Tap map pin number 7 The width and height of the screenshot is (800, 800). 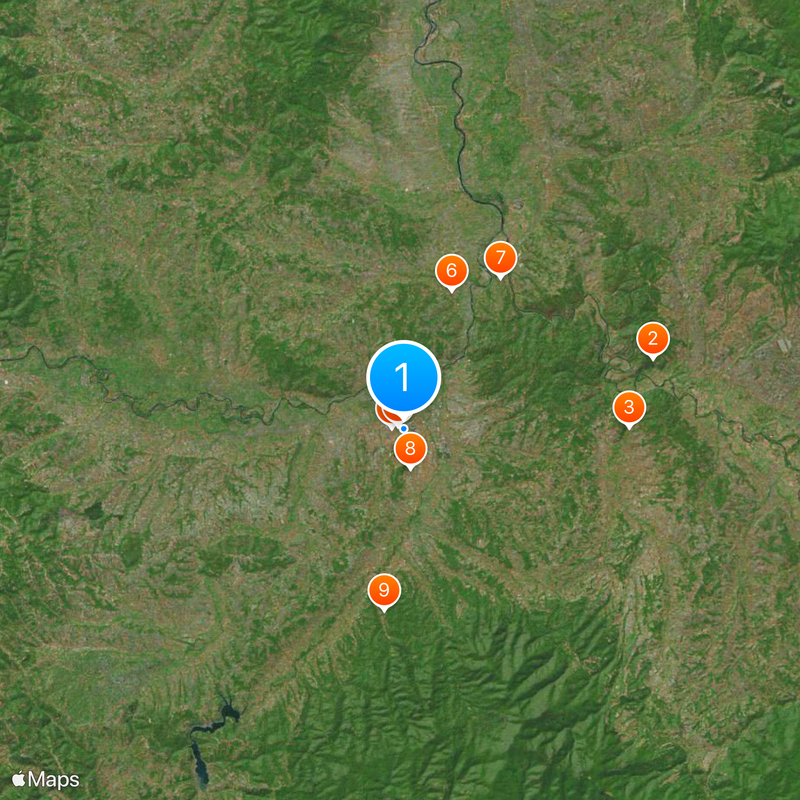[500, 258]
